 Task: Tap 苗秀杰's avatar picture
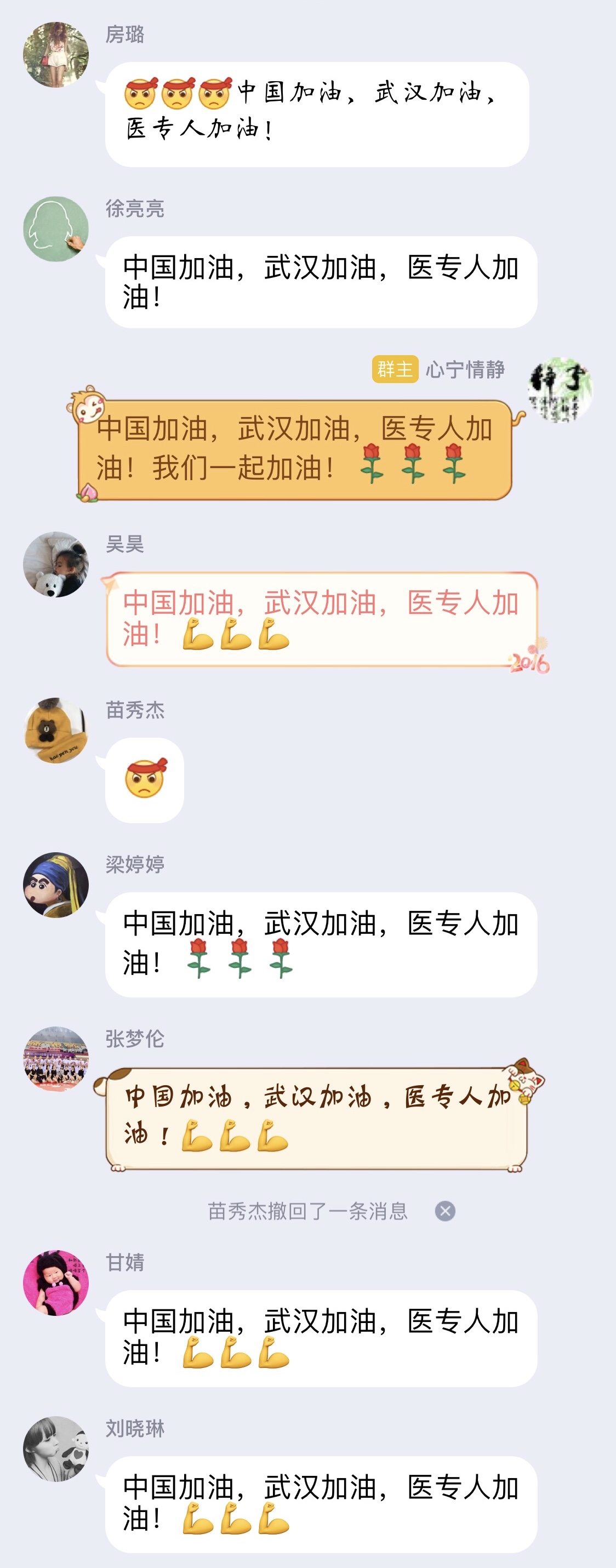click(x=55, y=730)
